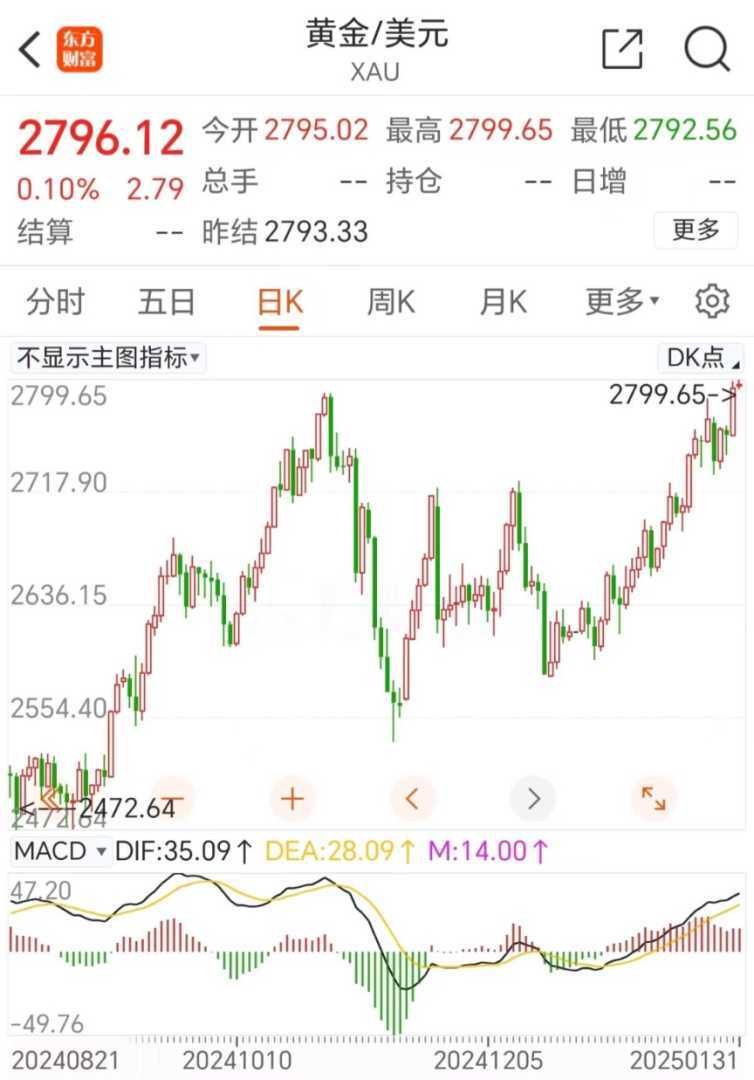Switch to the 五日 chart tab
Image resolution: width=754 pixels, height=1080 pixels.
click(x=166, y=302)
